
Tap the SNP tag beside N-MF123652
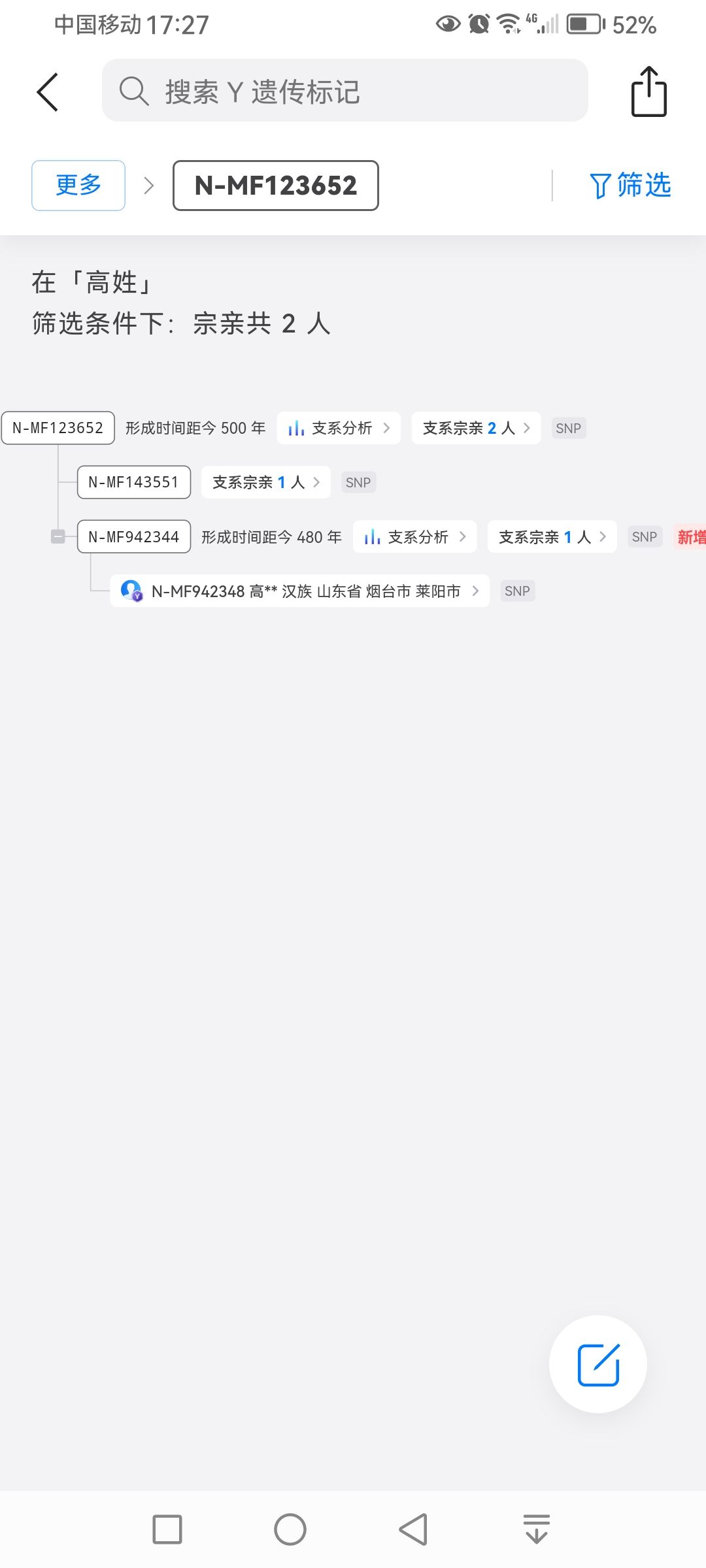568,429
